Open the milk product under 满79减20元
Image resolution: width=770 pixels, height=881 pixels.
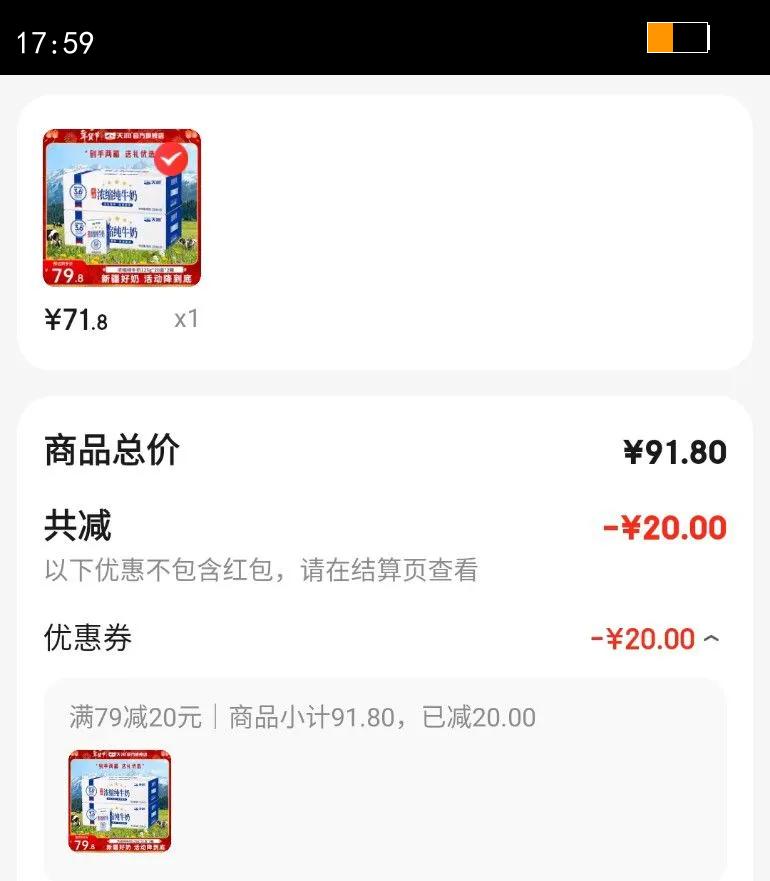pos(120,801)
